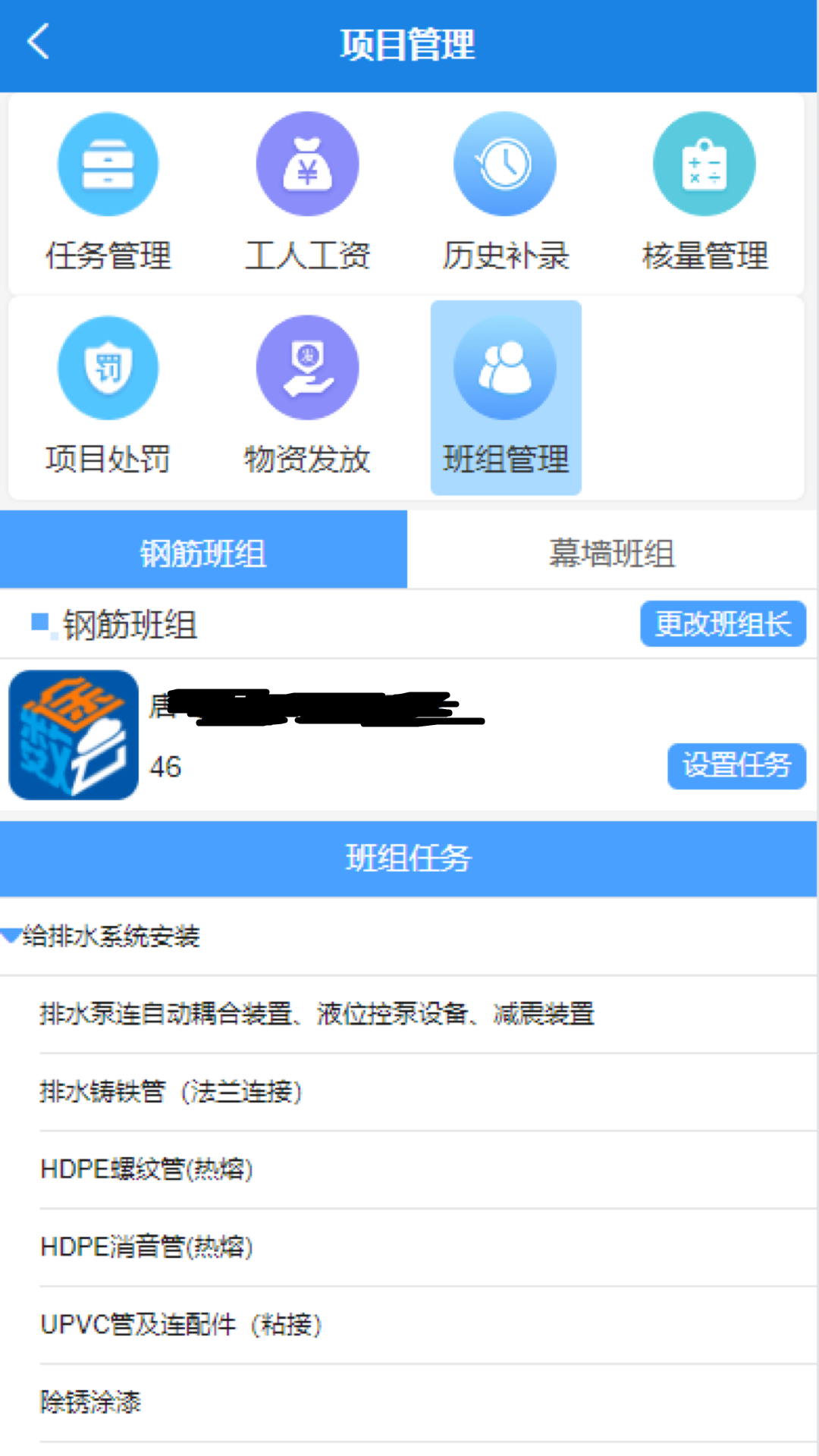Image resolution: width=819 pixels, height=1456 pixels.
Task: Open the HDPE螺纹管(热熔) task entry
Action: [x=146, y=1171]
